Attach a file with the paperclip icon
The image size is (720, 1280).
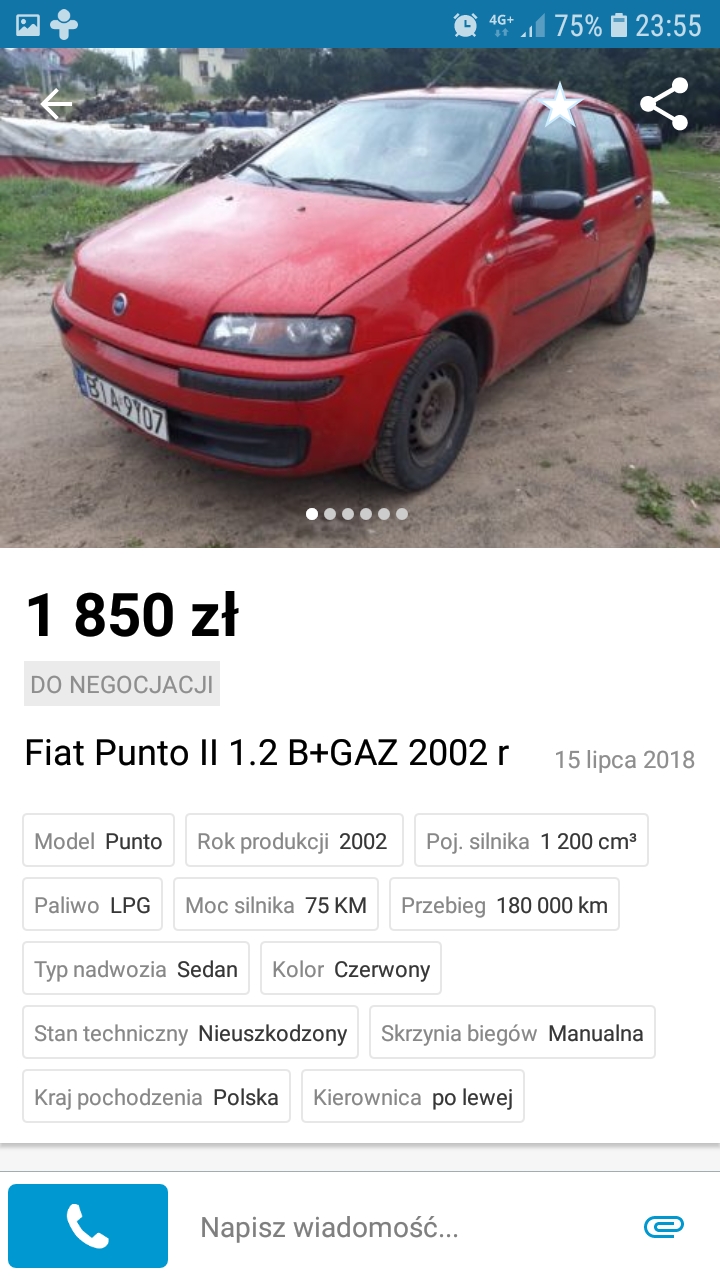664,1226
